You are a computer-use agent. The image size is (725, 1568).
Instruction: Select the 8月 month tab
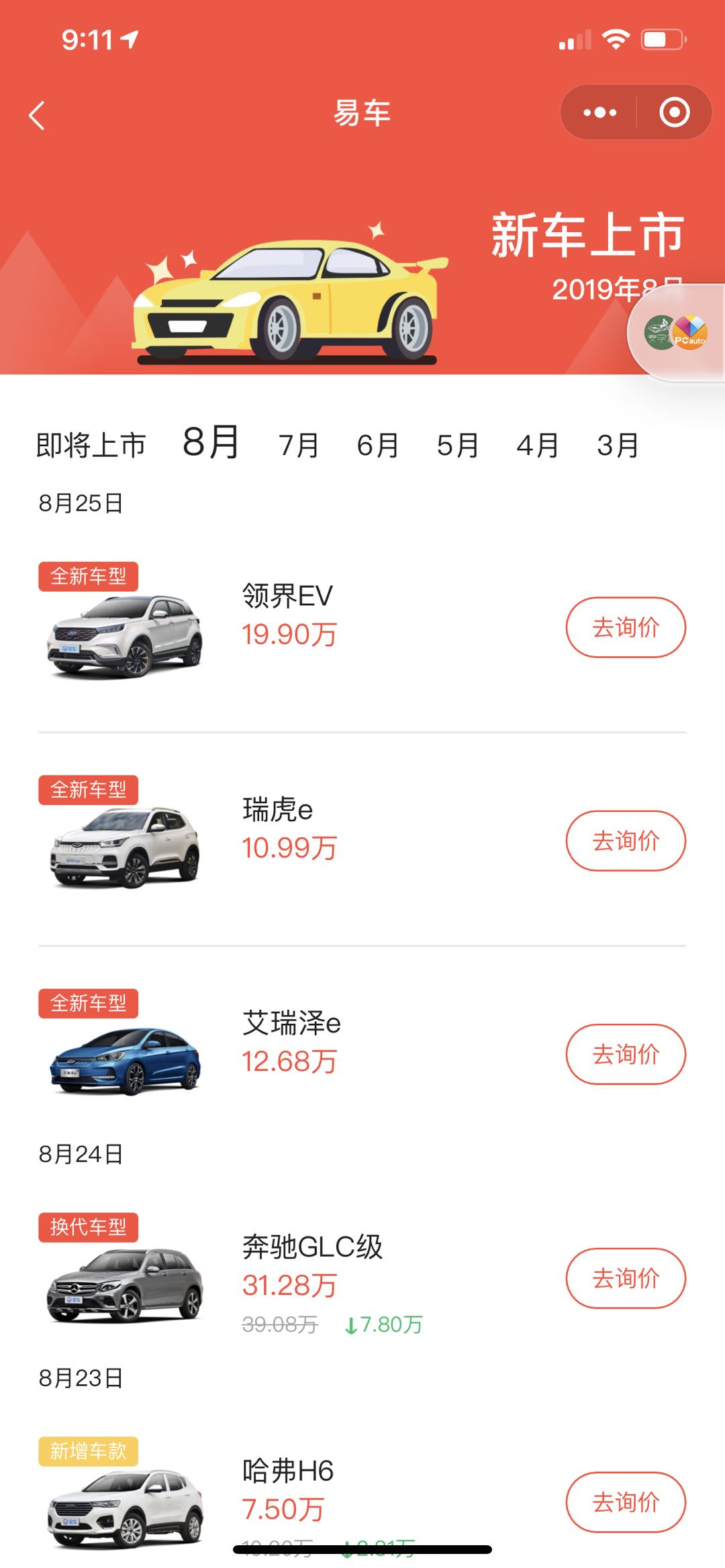211,443
